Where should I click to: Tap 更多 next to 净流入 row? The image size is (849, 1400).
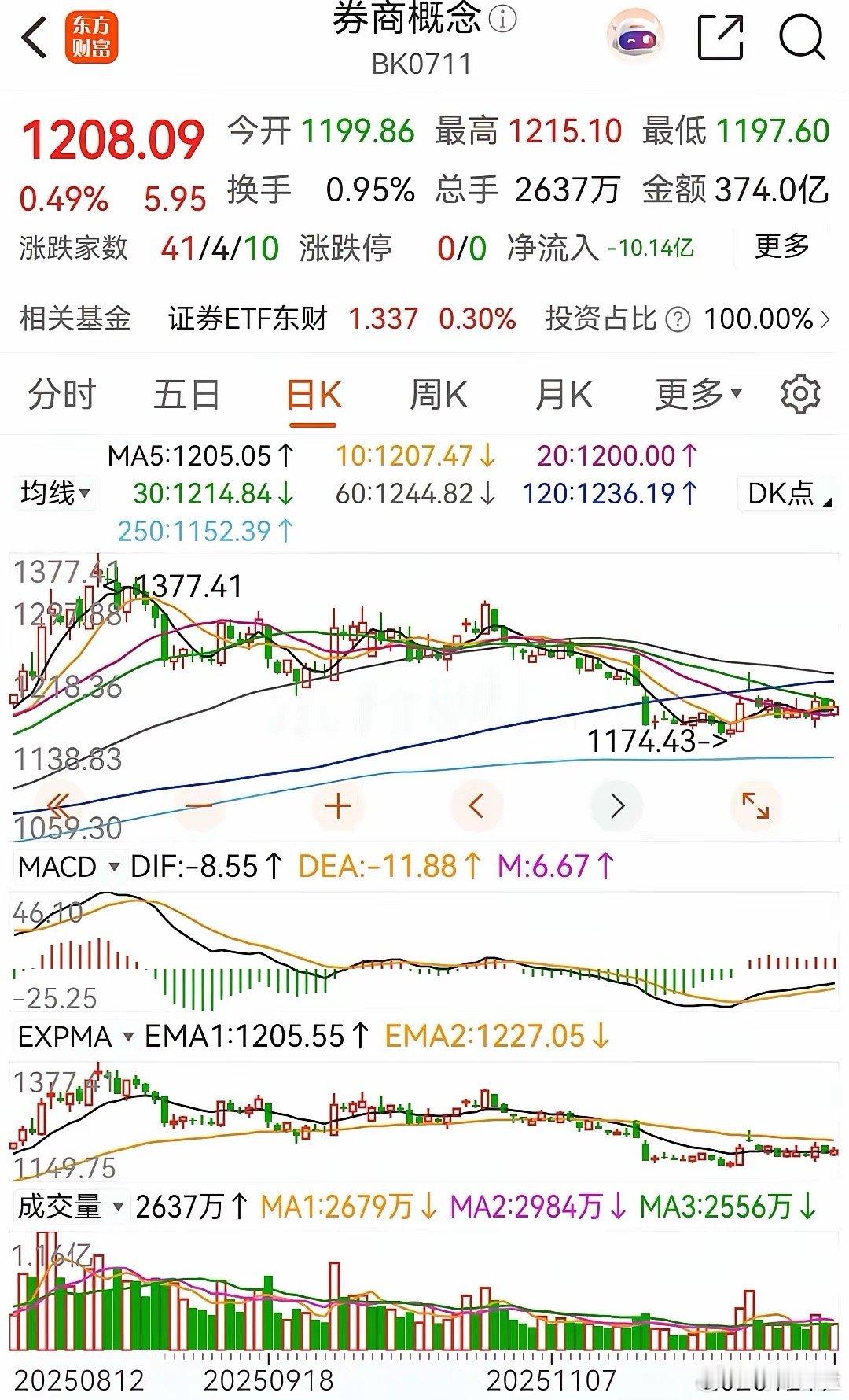tap(784, 246)
